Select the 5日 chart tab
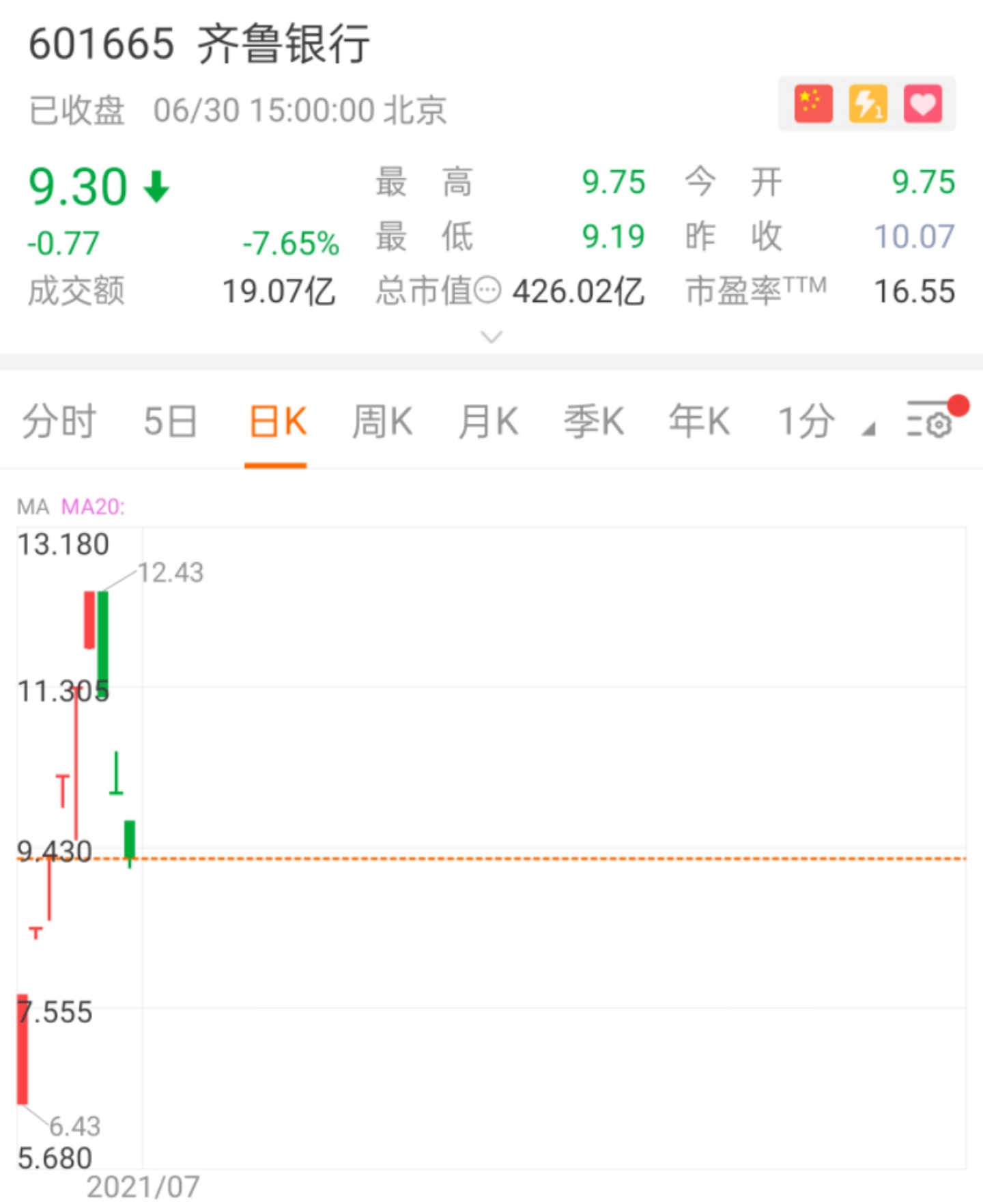983x1204 pixels. [170, 421]
